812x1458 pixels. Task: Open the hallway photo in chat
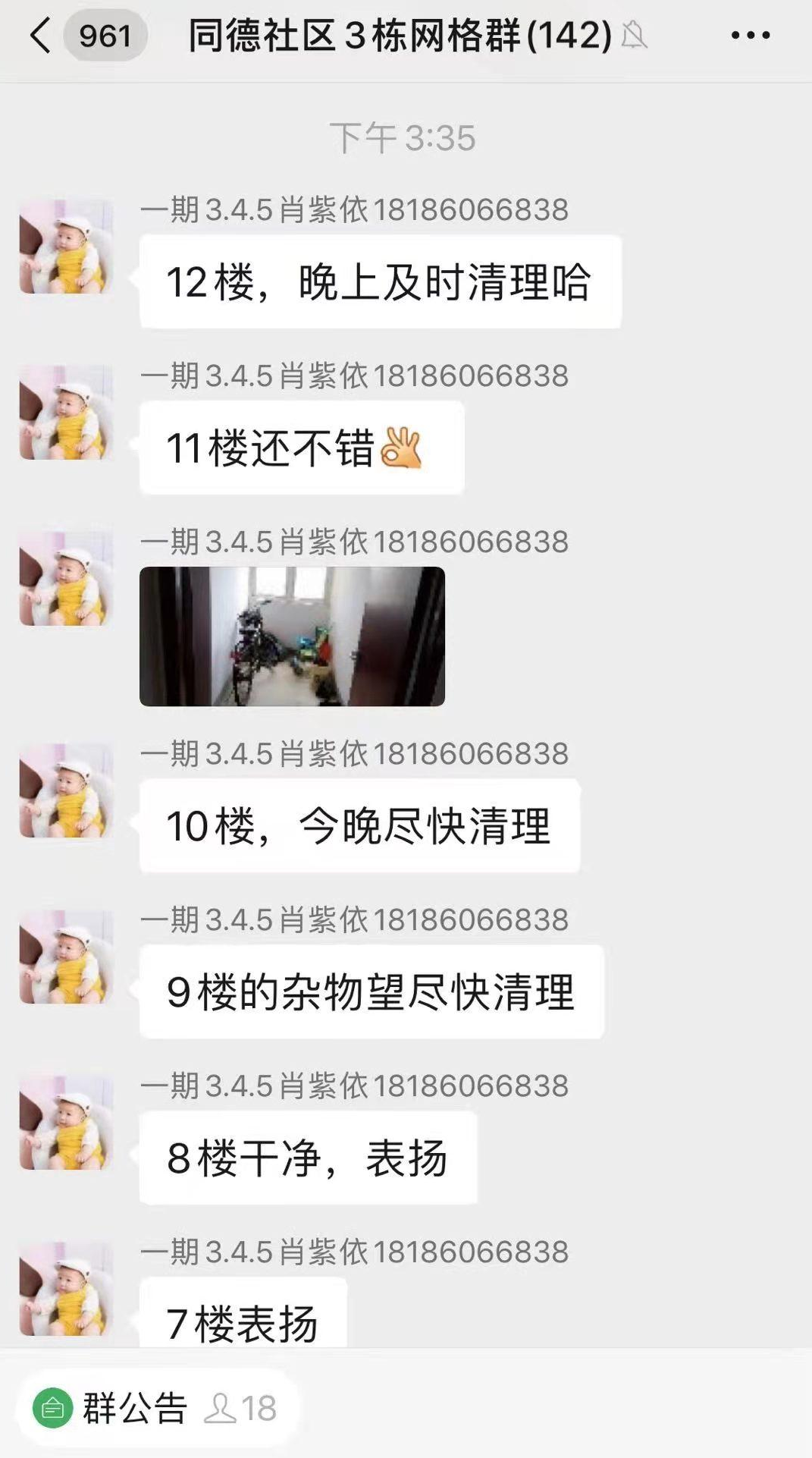292,636
